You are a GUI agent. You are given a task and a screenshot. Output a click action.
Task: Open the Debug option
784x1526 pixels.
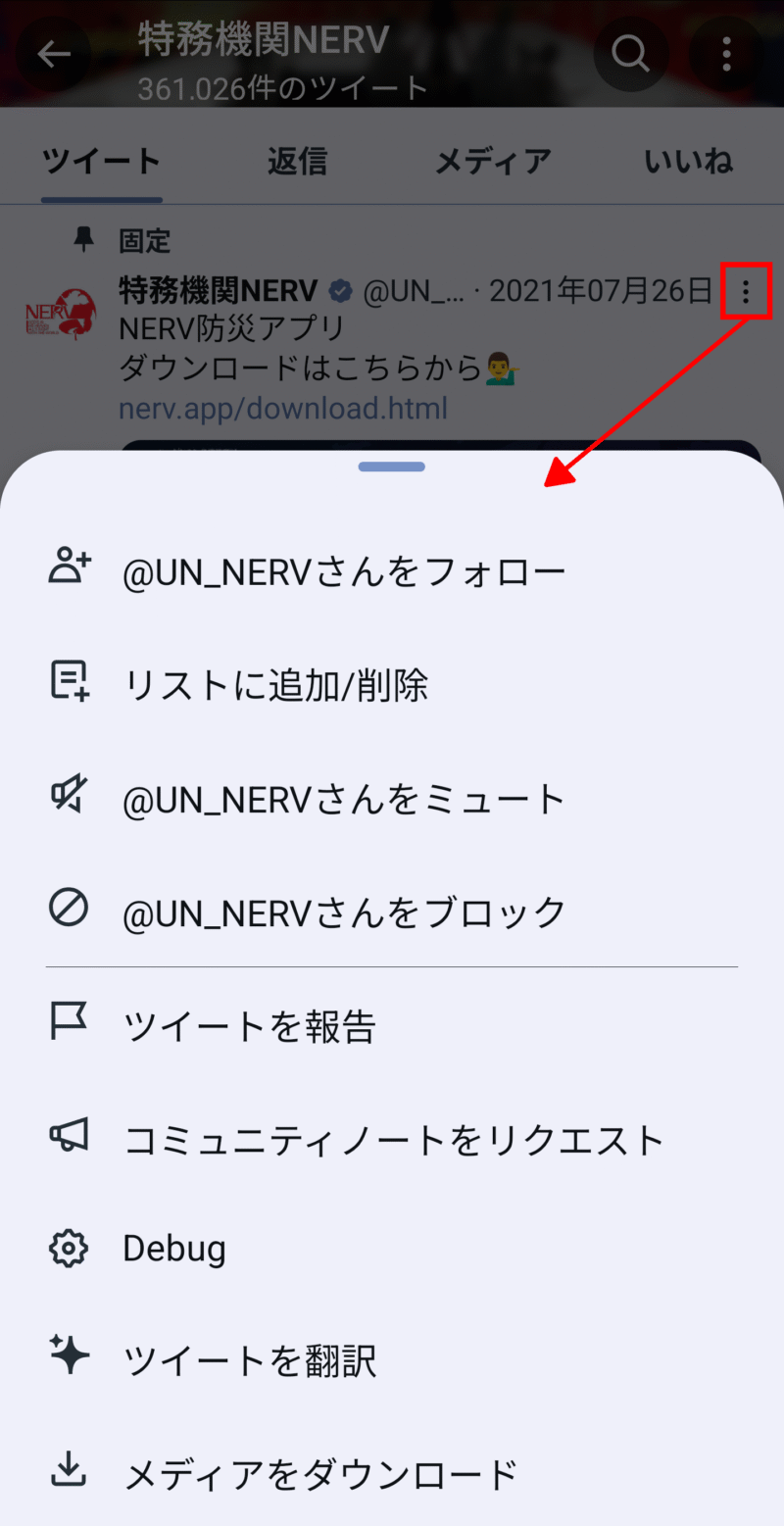[x=392, y=1249]
